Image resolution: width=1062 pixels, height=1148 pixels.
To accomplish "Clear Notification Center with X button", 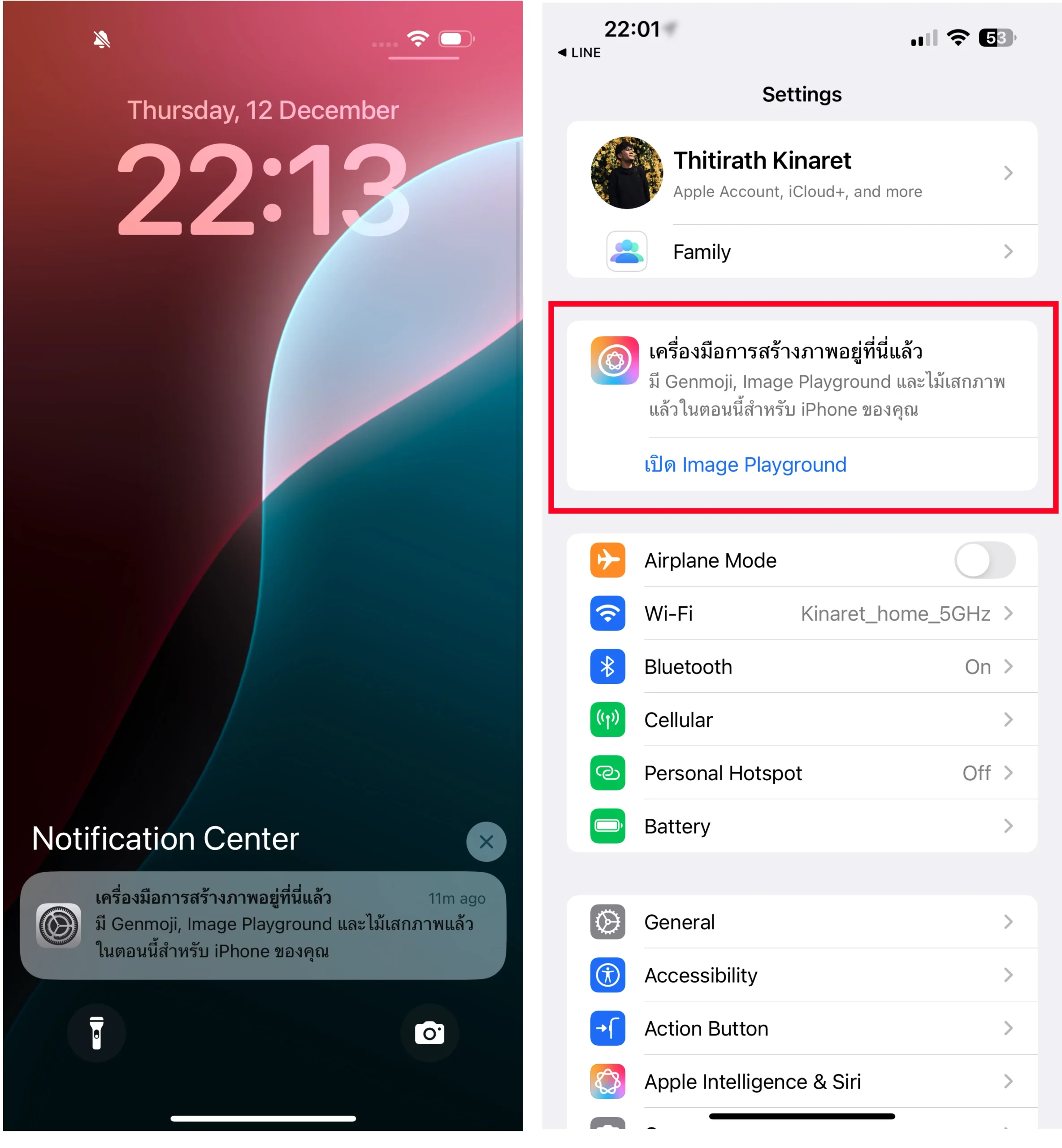I will point(486,842).
